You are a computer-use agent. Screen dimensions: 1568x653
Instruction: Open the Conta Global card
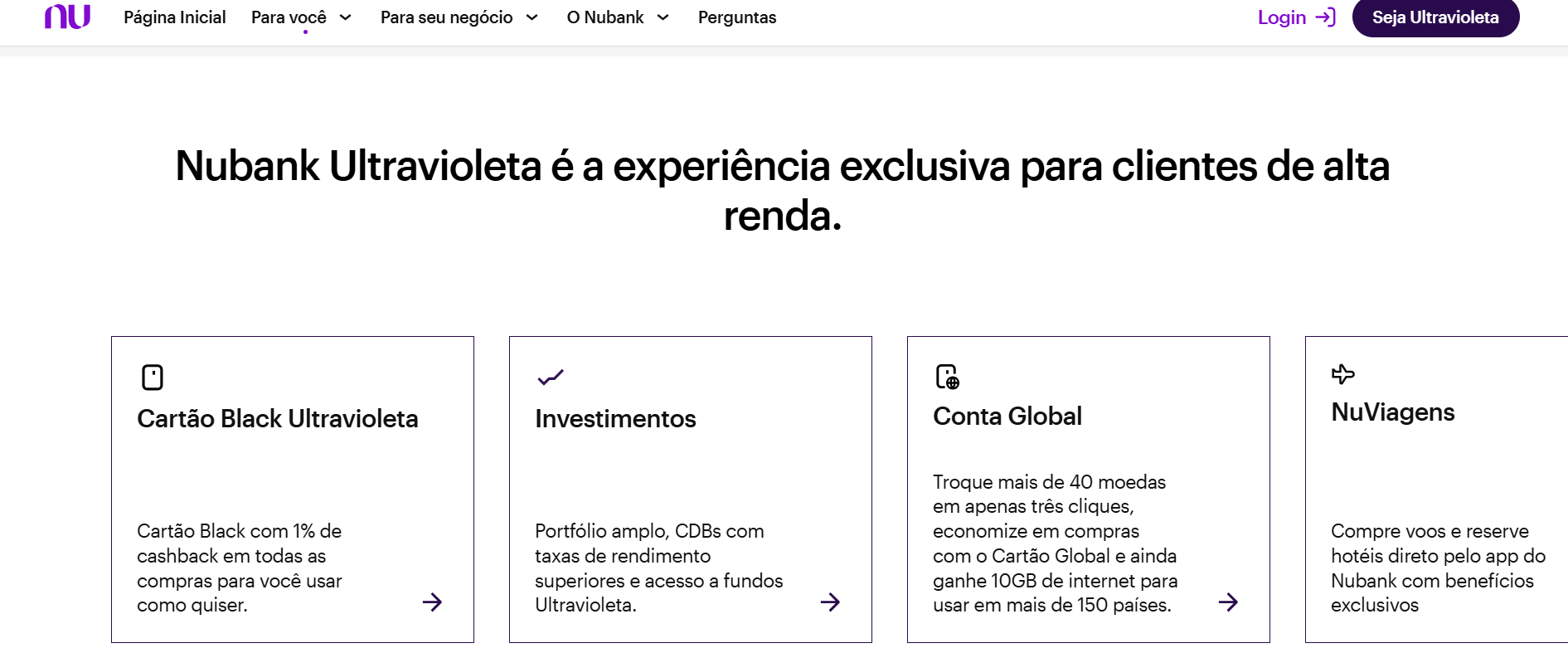[1088, 489]
